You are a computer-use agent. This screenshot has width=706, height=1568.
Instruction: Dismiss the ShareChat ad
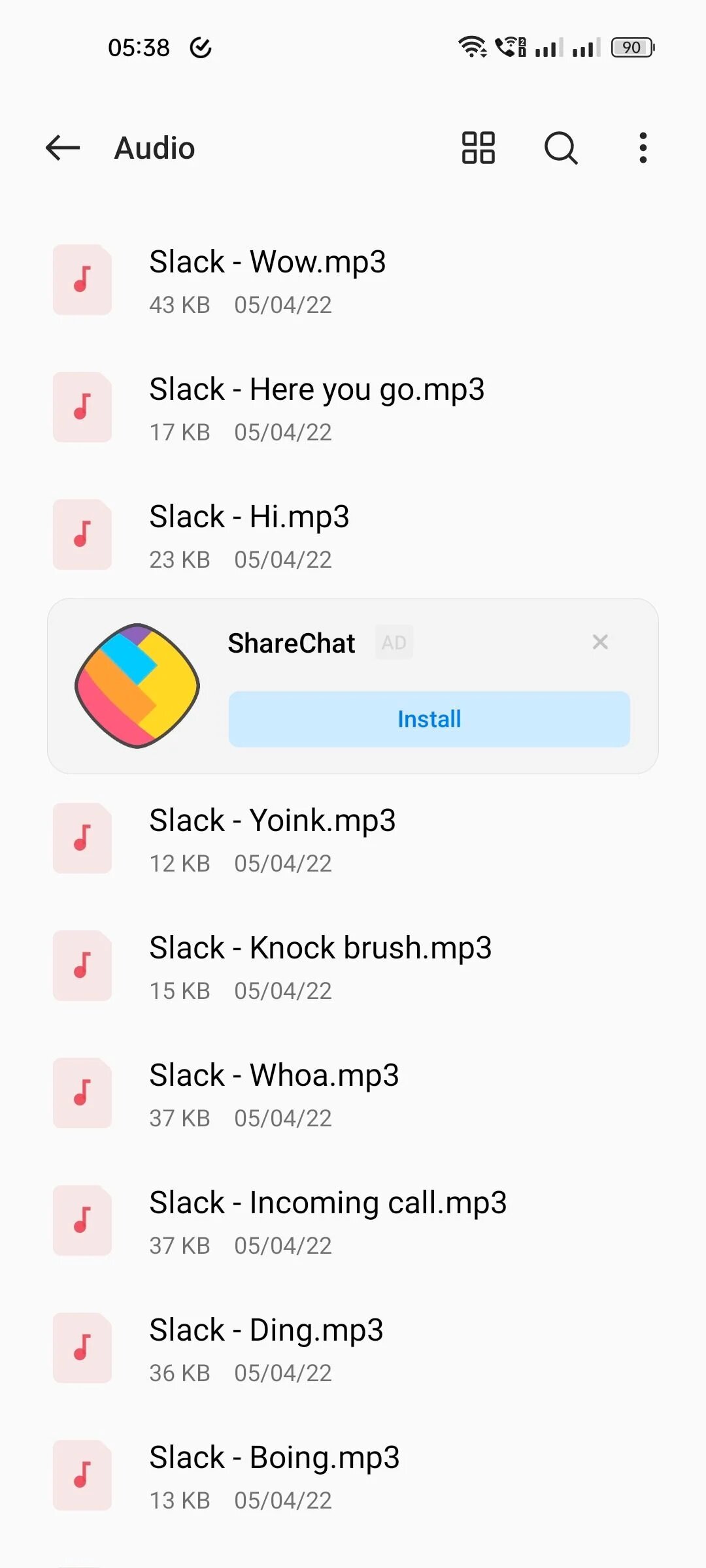point(600,642)
